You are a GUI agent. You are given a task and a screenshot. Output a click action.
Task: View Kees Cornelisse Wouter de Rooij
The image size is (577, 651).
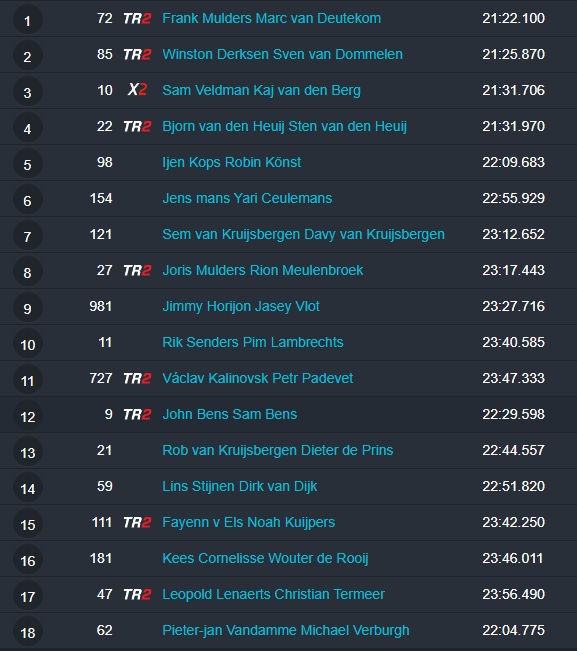click(x=265, y=558)
